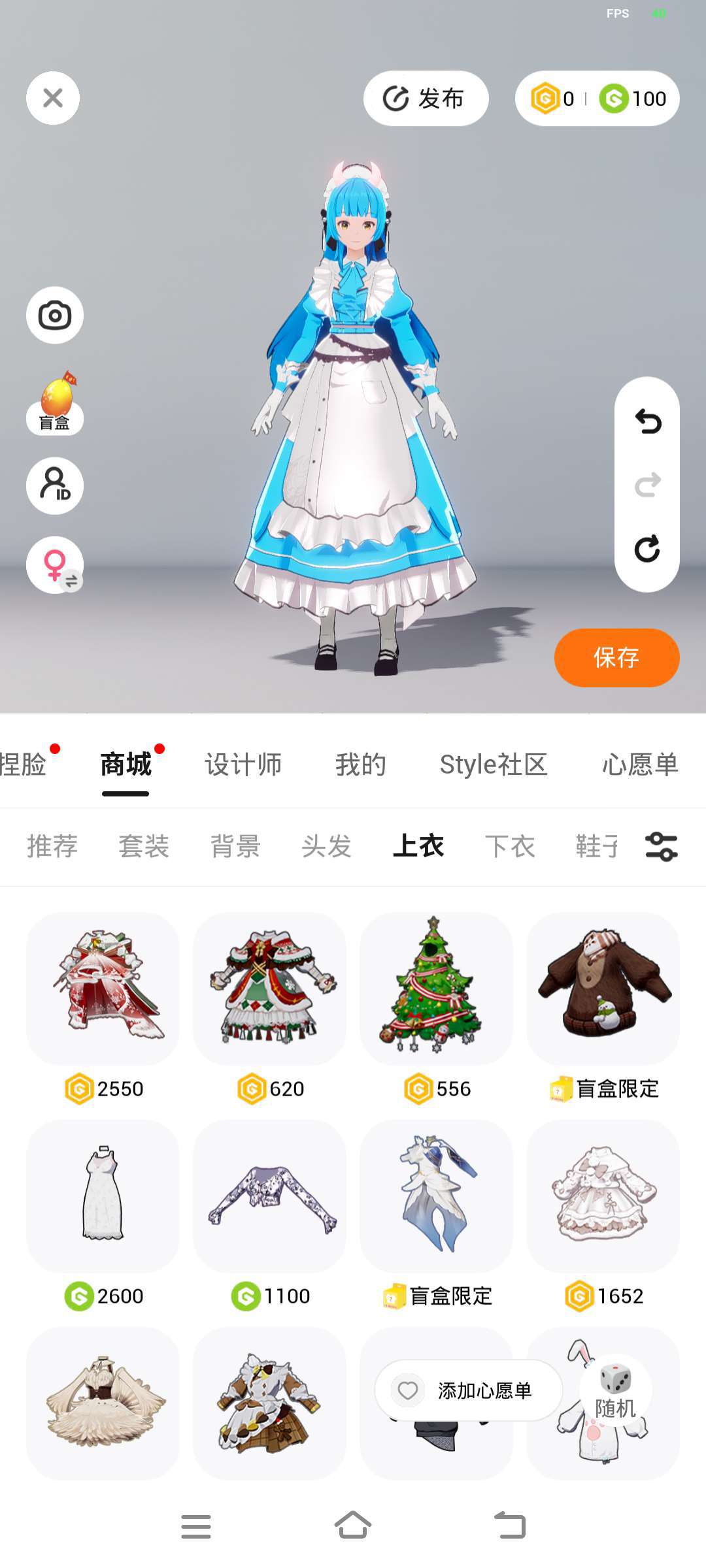Viewport: 706px width, 1568px height.
Task: Undo the last outfit change
Action: [x=647, y=421]
